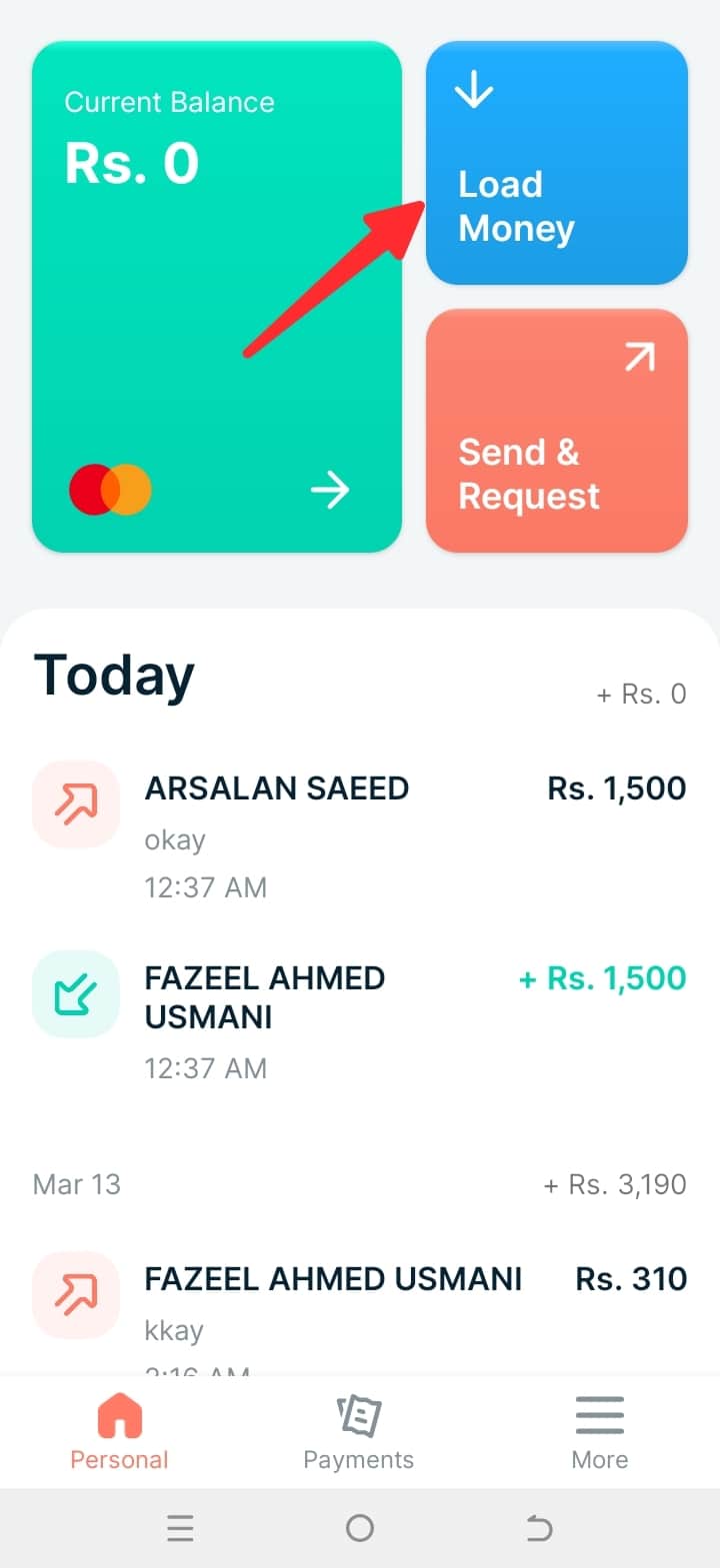Open the Current Balance card
This screenshot has height=1568, width=720.
coord(217,297)
